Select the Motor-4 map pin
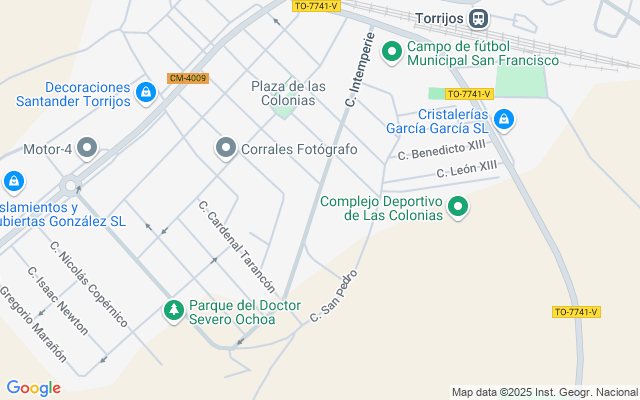640x400 pixels. [86, 150]
